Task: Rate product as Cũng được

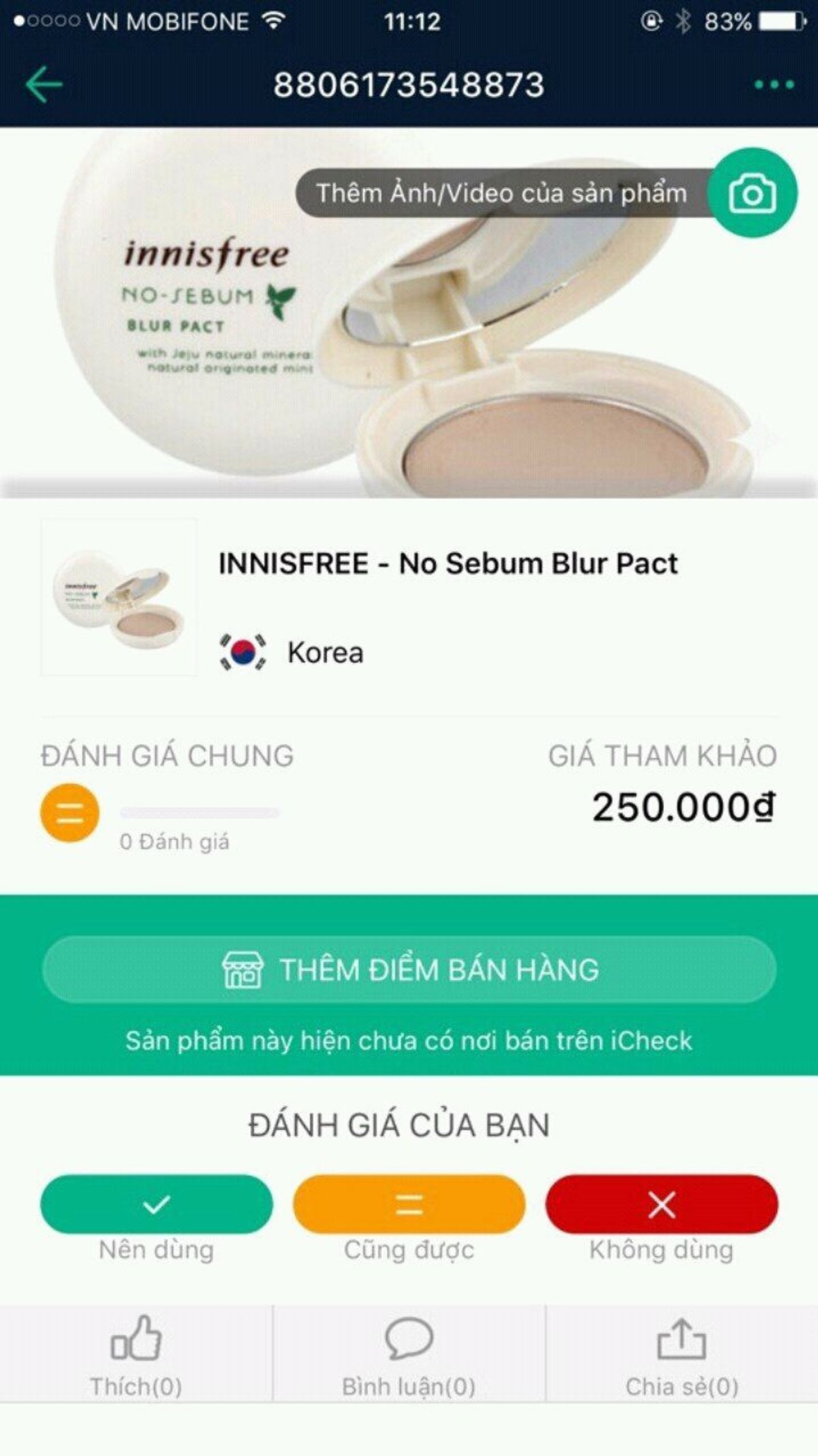Action: pyautogui.click(x=409, y=1204)
